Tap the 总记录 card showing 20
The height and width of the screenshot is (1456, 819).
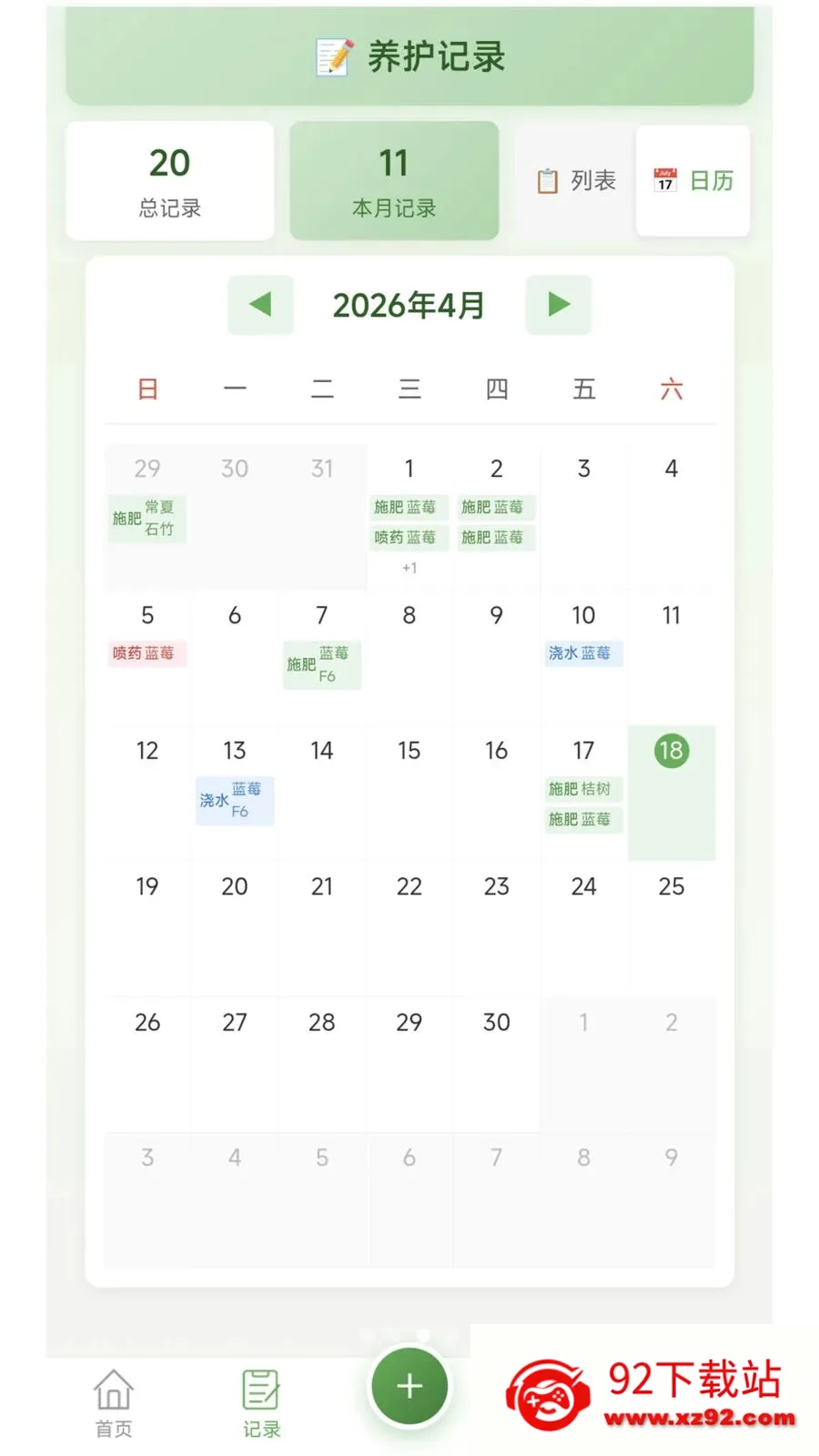coord(170,181)
